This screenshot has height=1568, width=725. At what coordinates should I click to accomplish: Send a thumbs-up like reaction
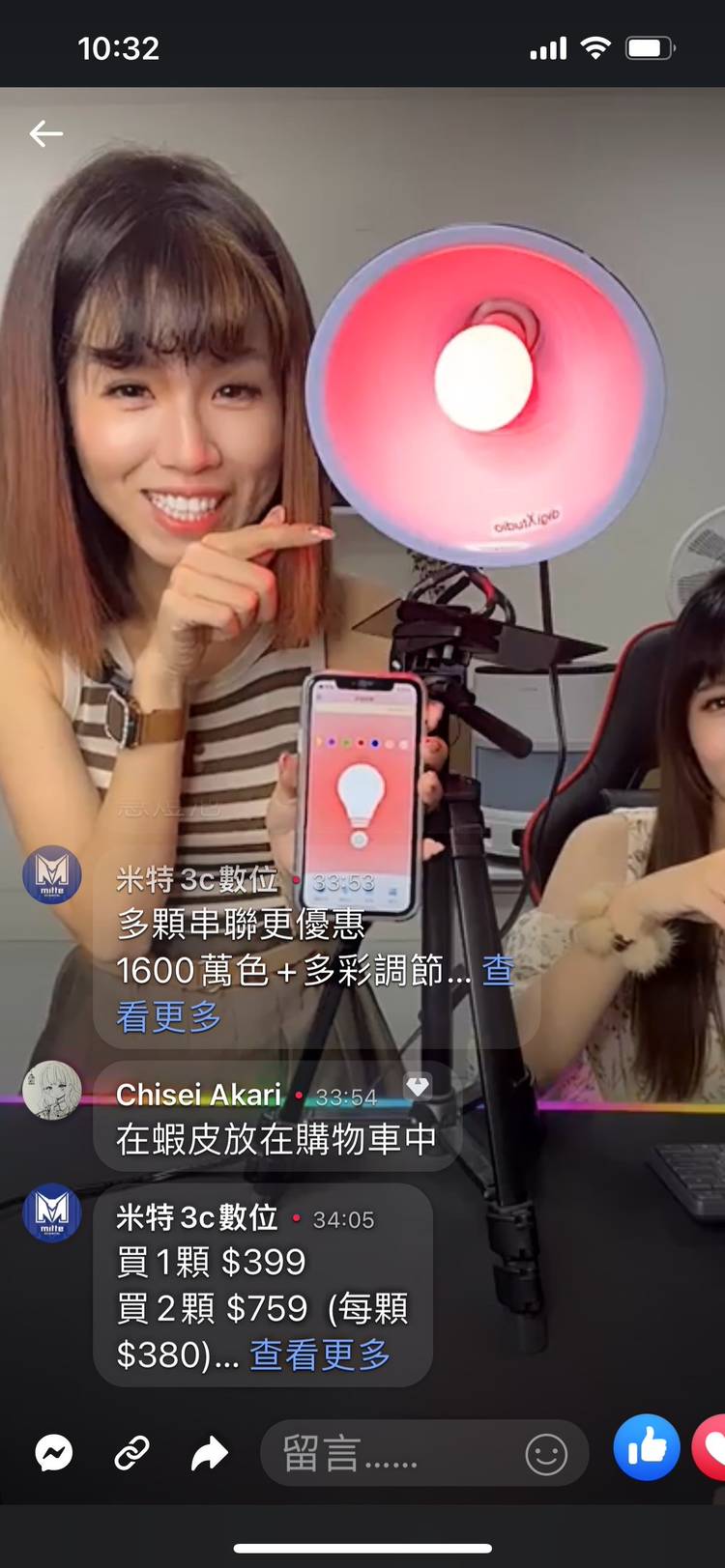tap(647, 1447)
